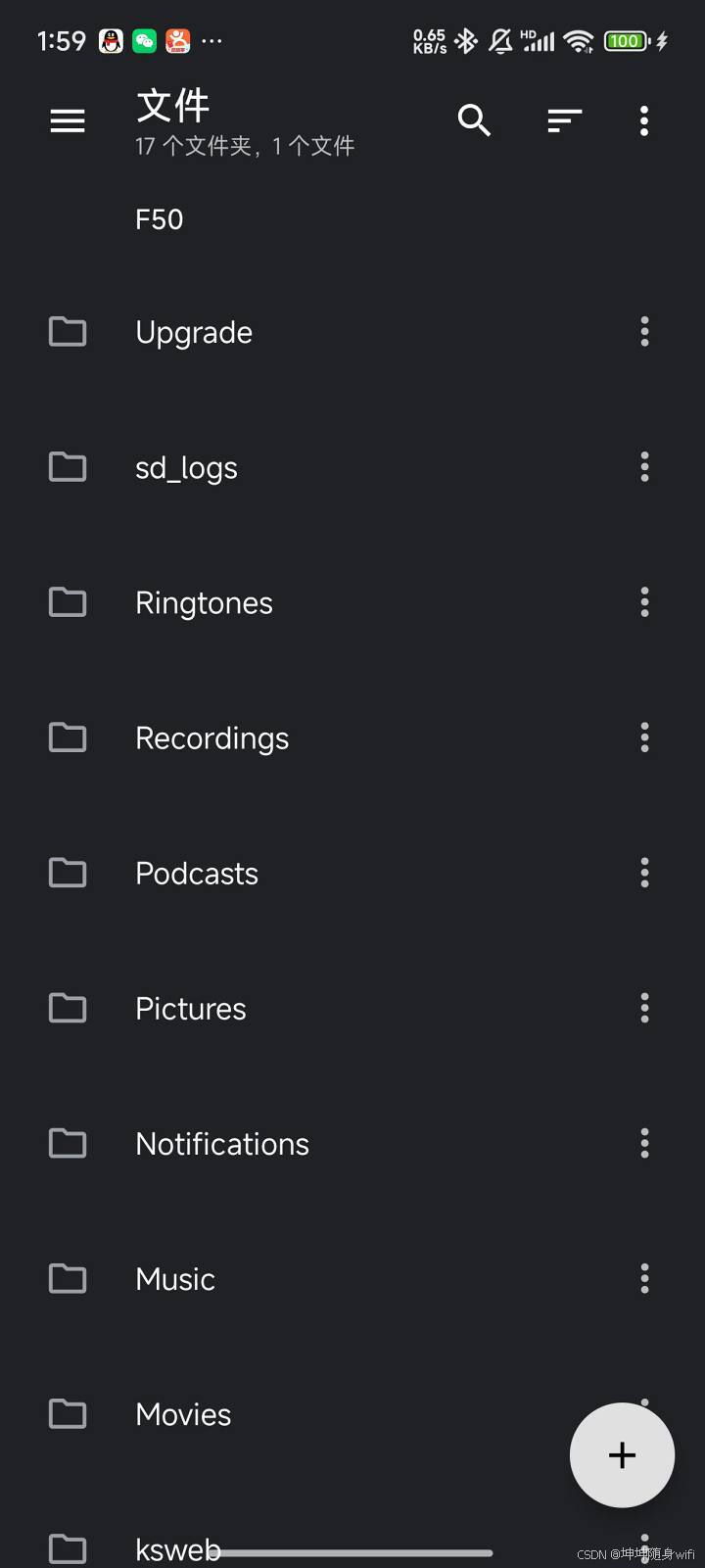Open the sort options
Viewport: 705px width, 1568px height.
(x=564, y=120)
